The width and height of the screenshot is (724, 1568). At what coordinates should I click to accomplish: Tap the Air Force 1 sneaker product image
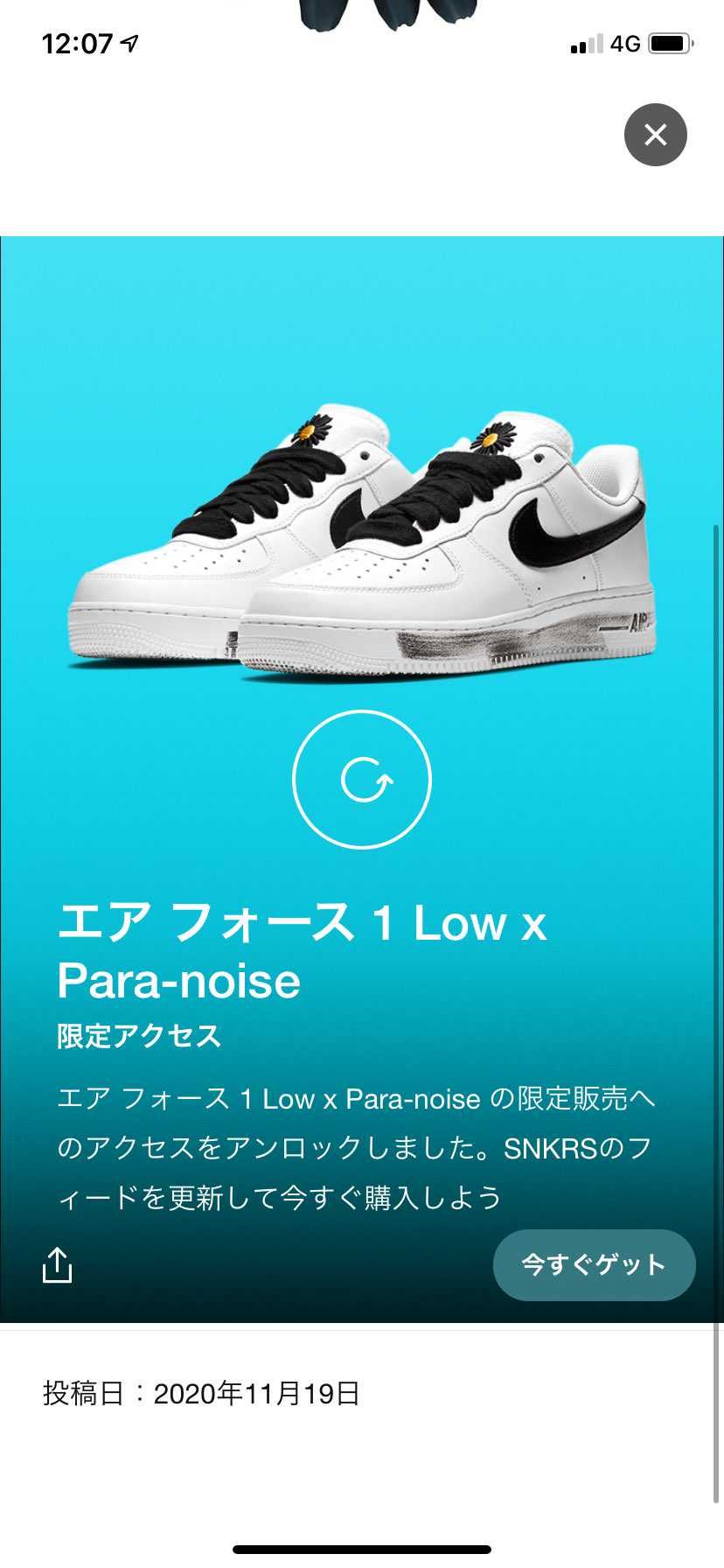(x=362, y=542)
